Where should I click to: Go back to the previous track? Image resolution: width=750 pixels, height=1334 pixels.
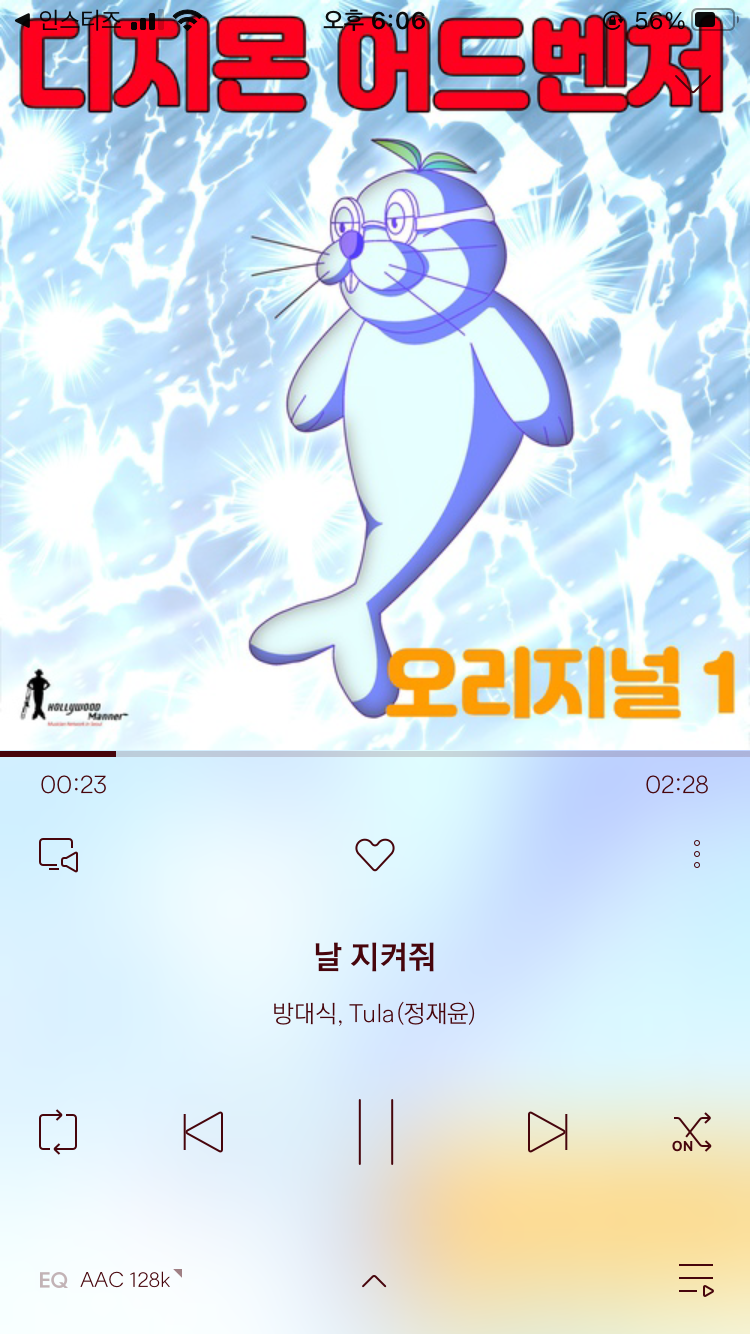click(202, 1132)
